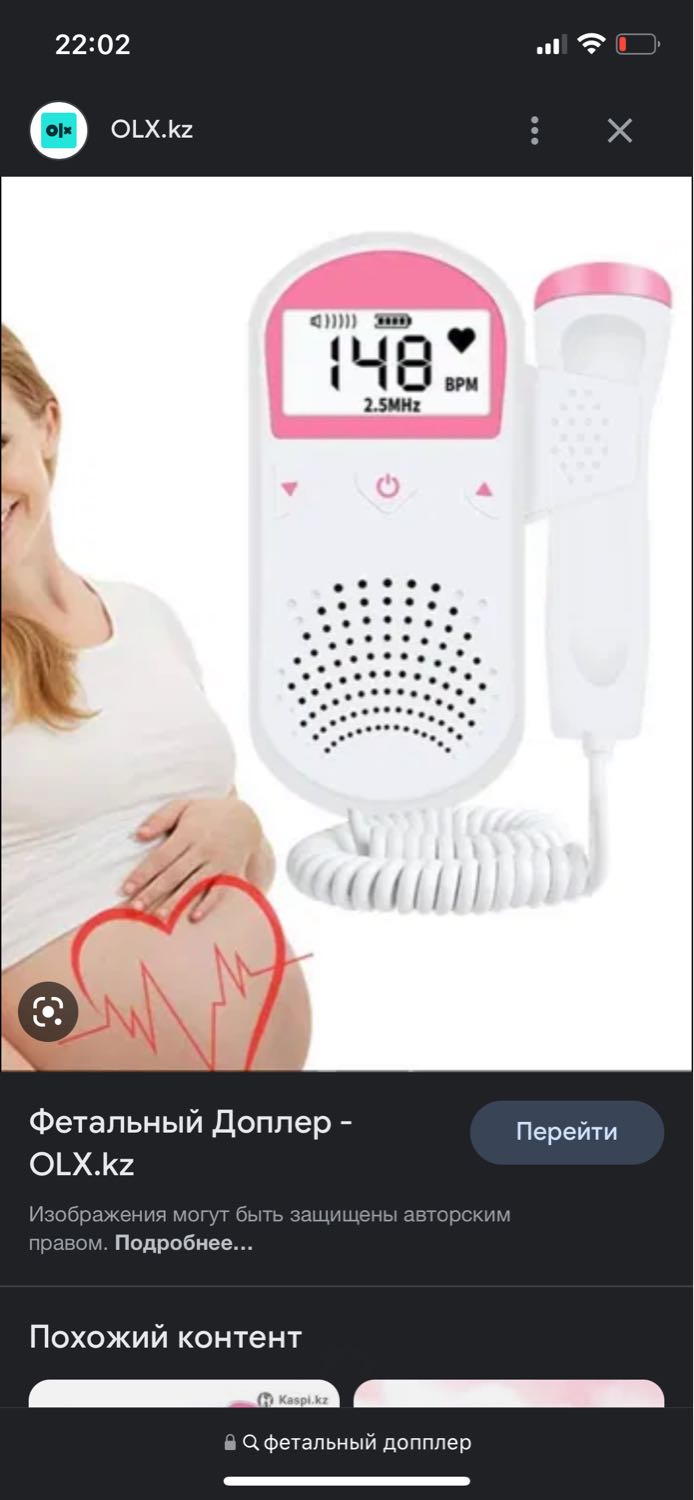Tap the OLX.kz source logo

(x=59, y=130)
